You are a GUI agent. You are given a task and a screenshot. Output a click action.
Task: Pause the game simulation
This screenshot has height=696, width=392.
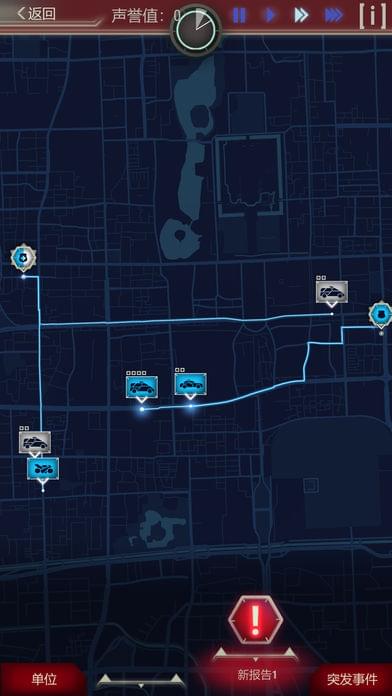point(239,16)
